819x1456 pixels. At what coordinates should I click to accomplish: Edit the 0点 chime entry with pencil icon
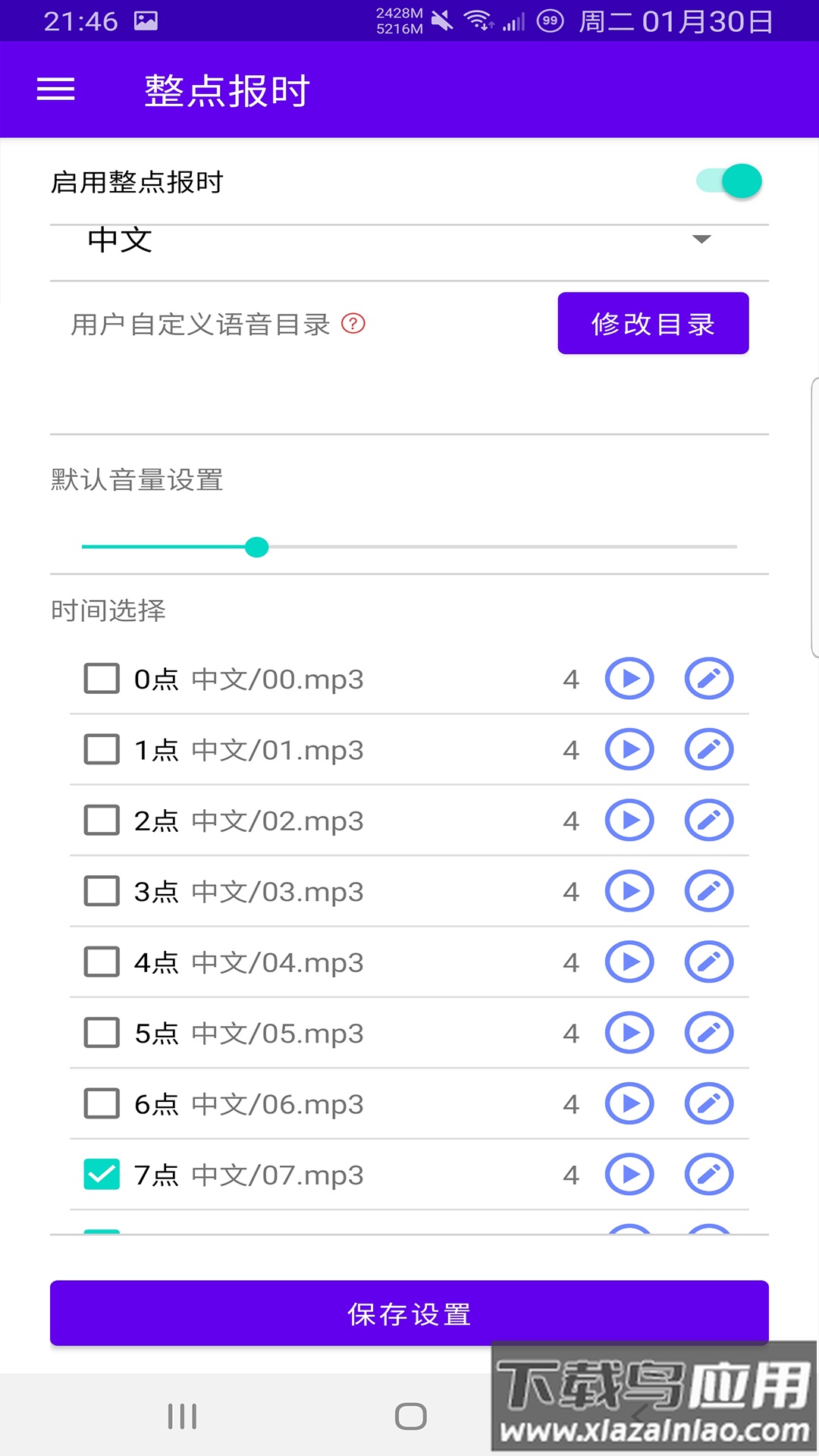click(x=708, y=679)
